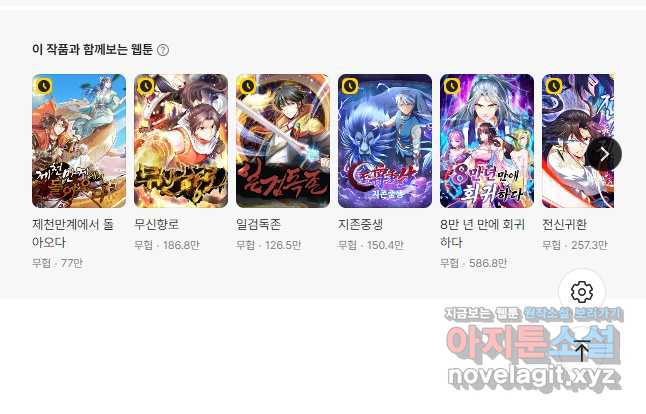Open the webtoon 제천만계에서 돌아오다
646x414 pixels.
coord(79,141)
